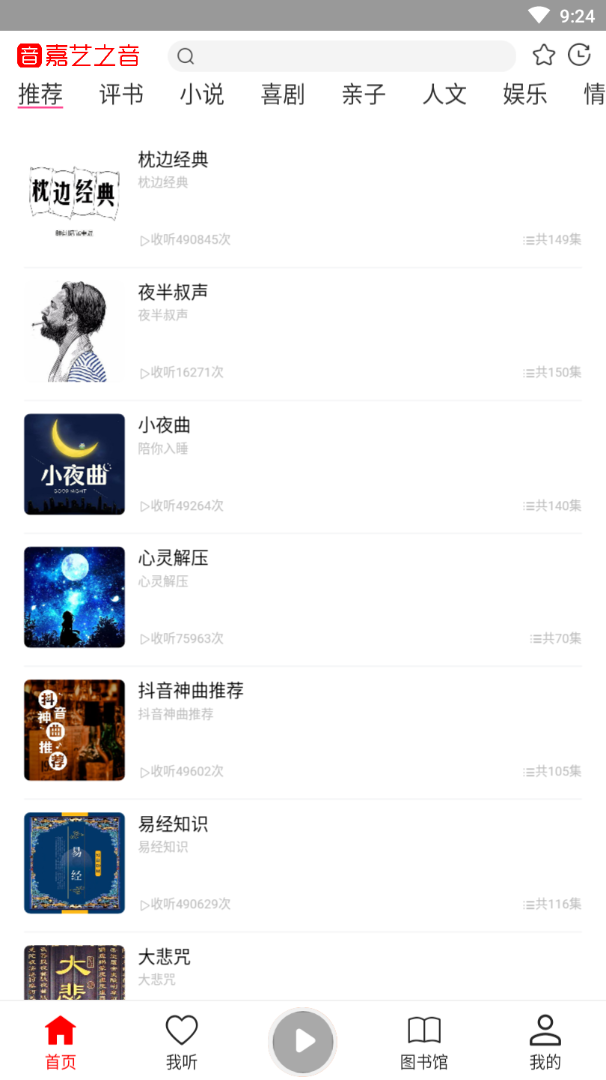The width and height of the screenshot is (606, 1080).
Task: Show the 娱乐 category tab
Action: coord(525,95)
